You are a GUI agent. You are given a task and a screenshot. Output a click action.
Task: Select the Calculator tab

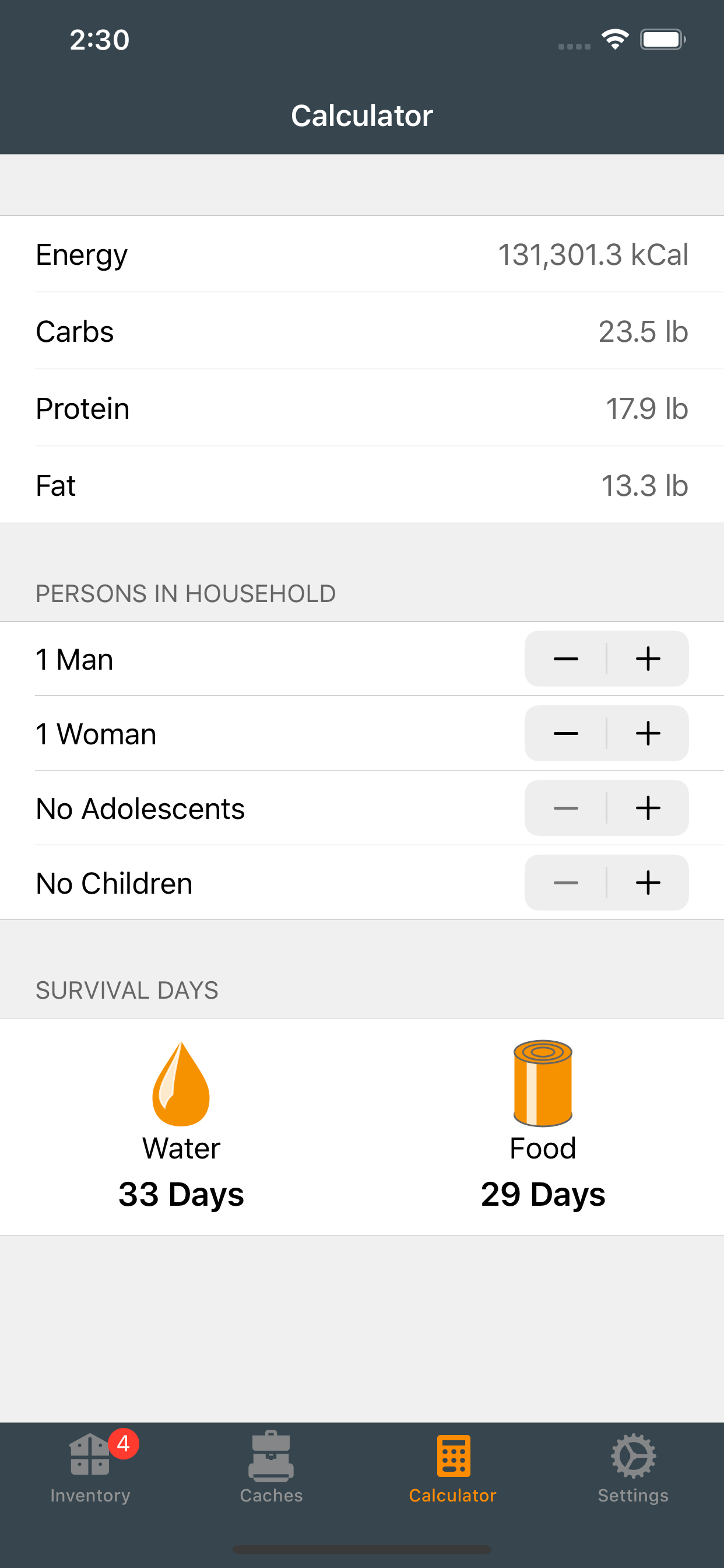tap(453, 1468)
